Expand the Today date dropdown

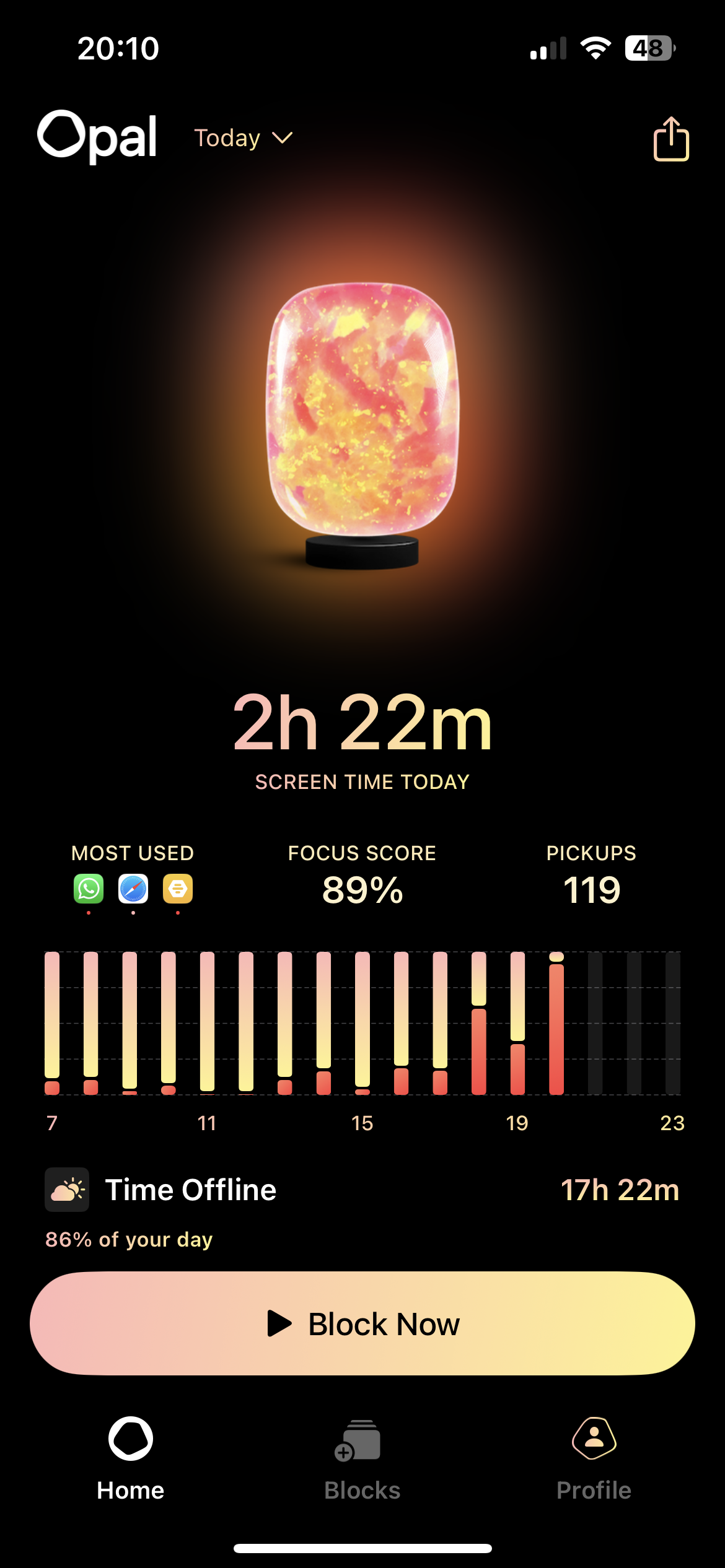pos(243,138)
